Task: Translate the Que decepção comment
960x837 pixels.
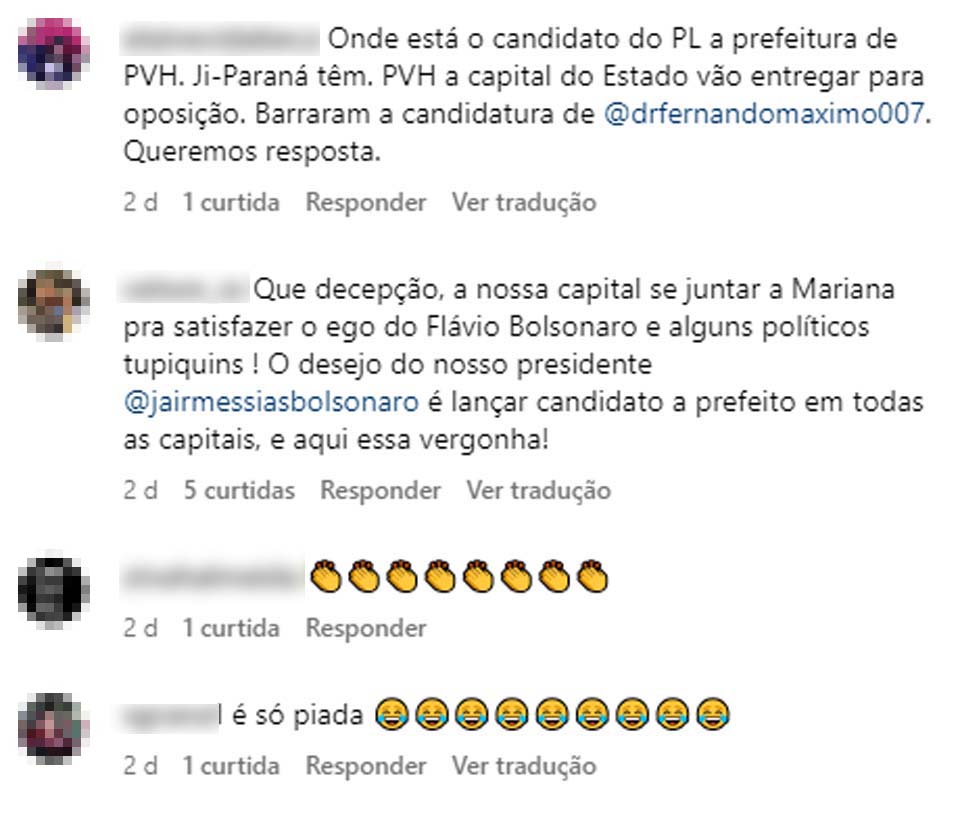Action: [538, 491]
